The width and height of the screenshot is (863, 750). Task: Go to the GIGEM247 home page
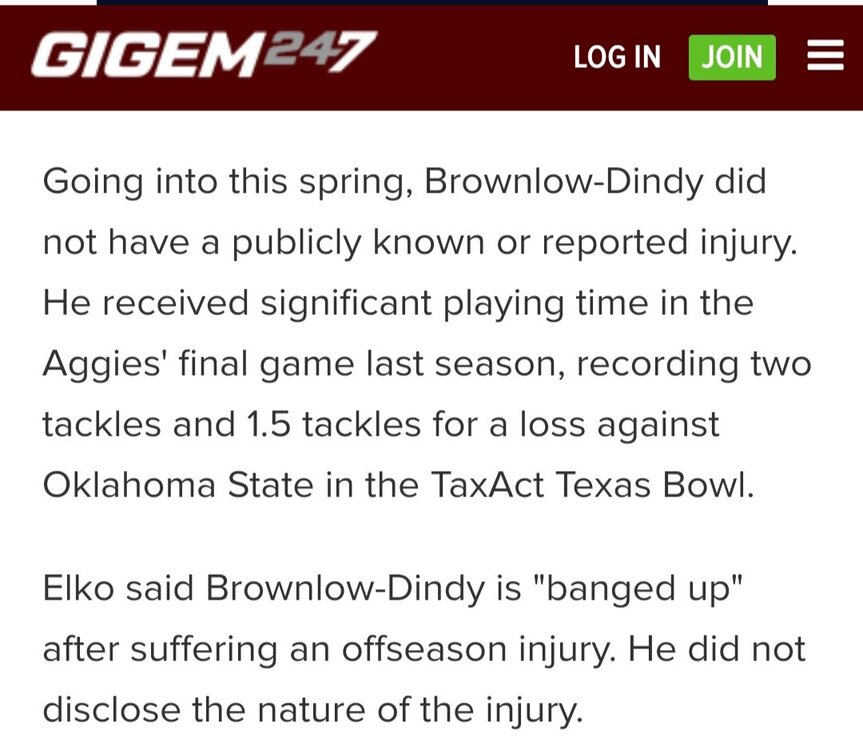pos(203,55)
